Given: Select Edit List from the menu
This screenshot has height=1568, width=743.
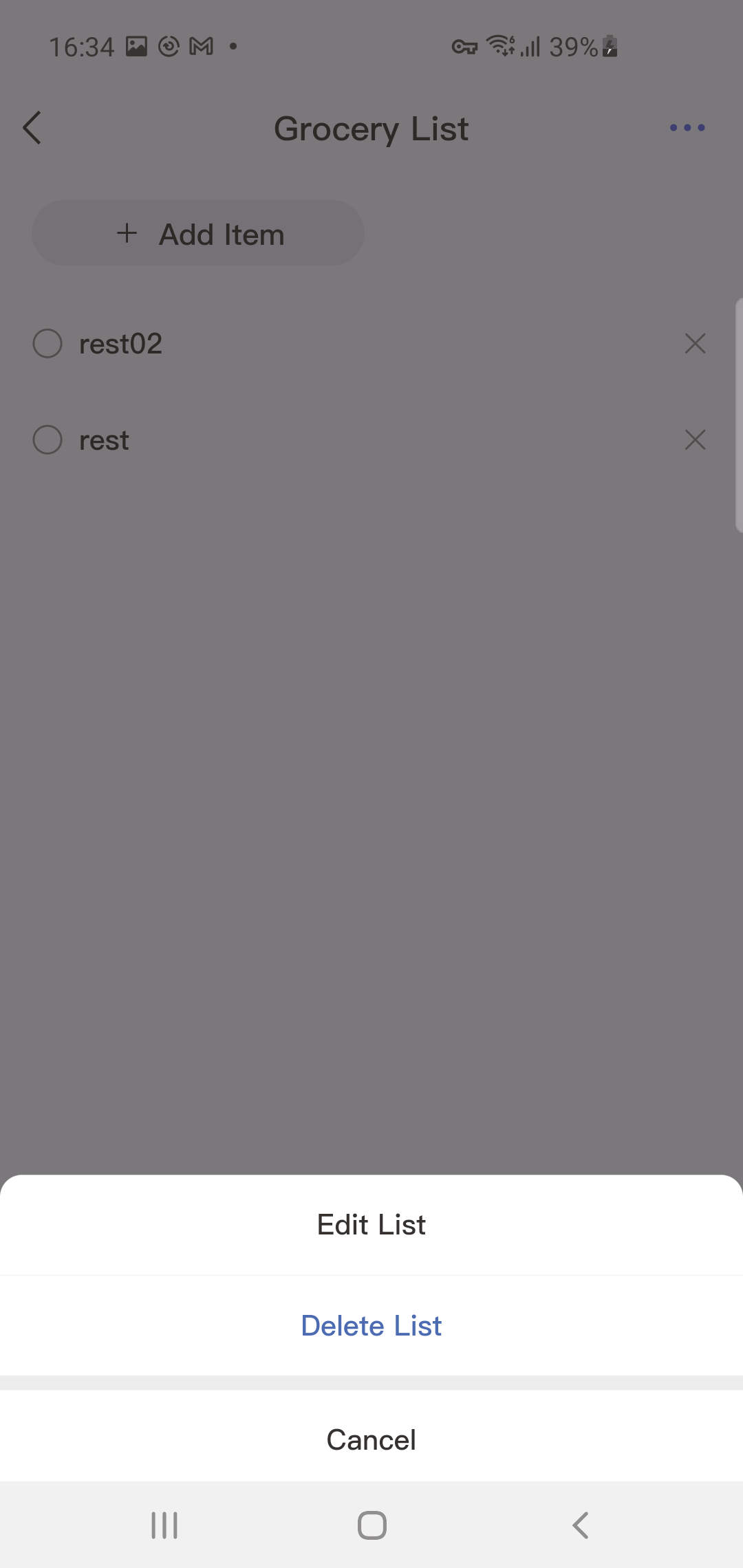Looking at the screenshot, I should (371, 1224).
